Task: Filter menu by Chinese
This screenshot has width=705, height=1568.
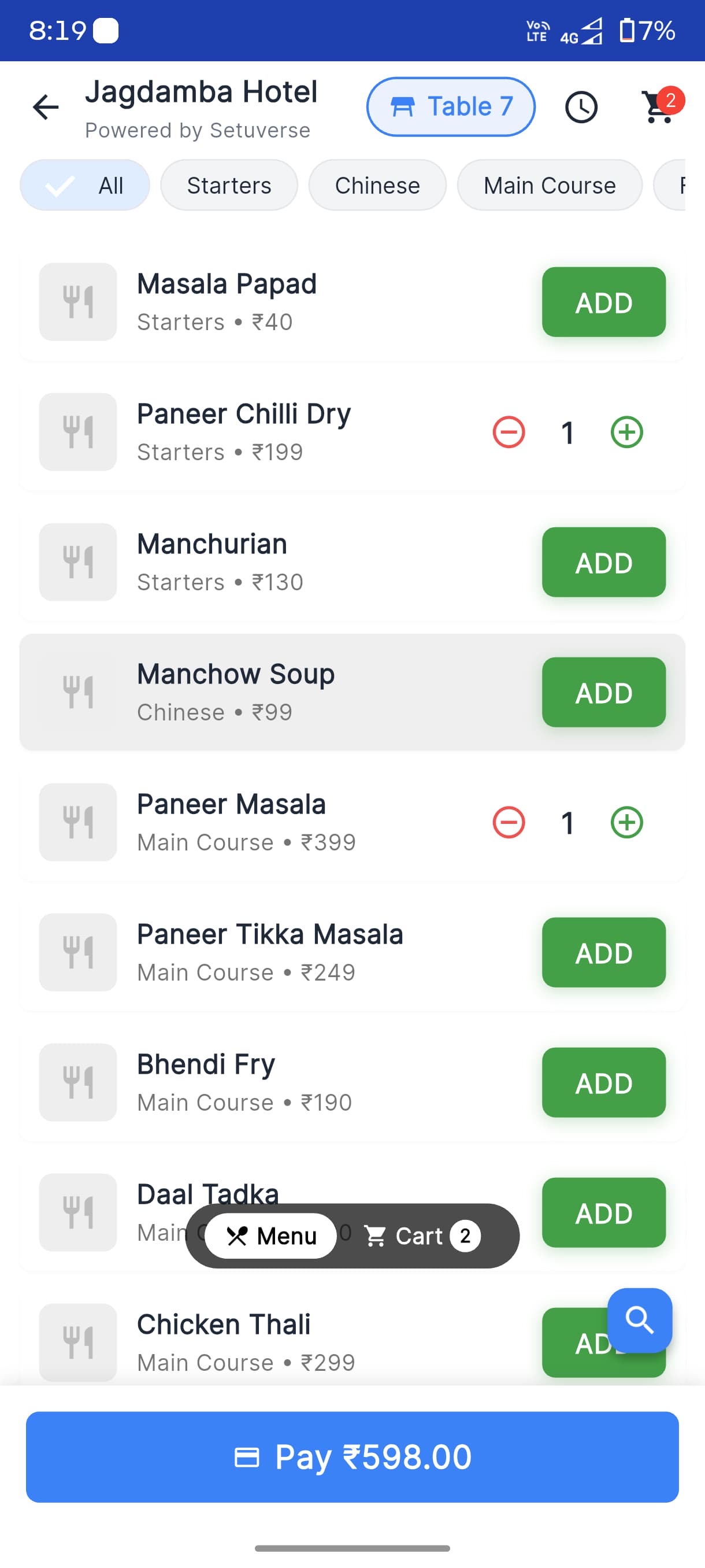Action: pos(377,185)
